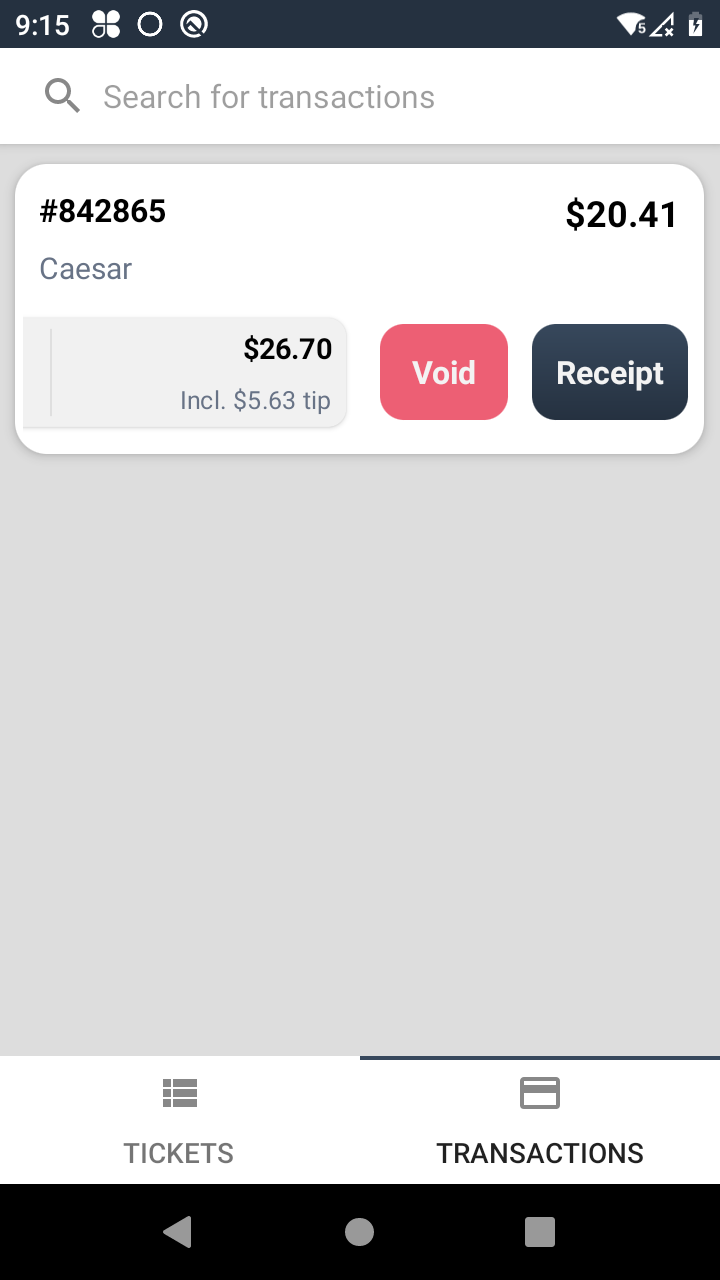Image resolution: width=720 pixels, height=1280 pixels.
Task: Void the $26.70 payment
Action: (x=444, y=372)
